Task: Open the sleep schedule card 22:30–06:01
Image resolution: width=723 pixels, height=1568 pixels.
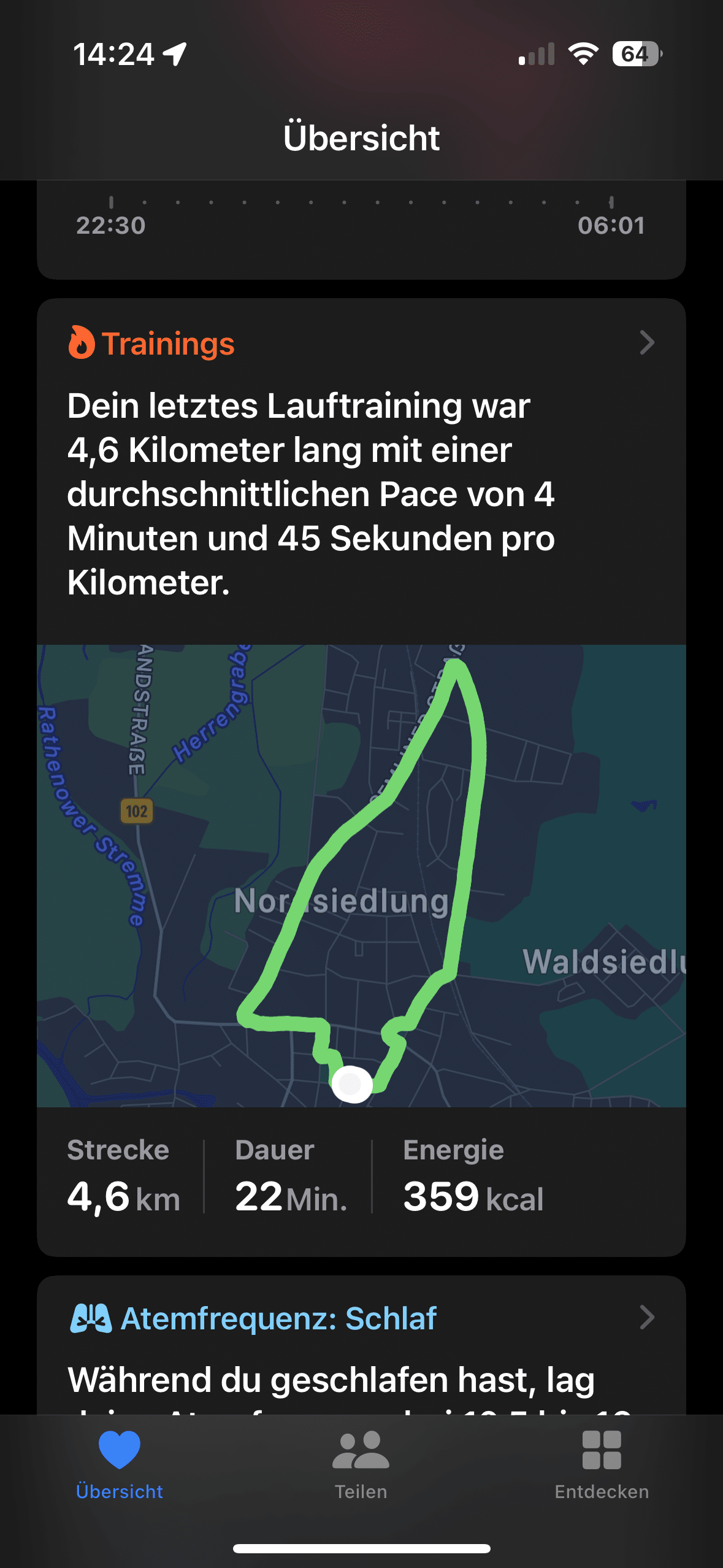Action: (x=361, y=229)
